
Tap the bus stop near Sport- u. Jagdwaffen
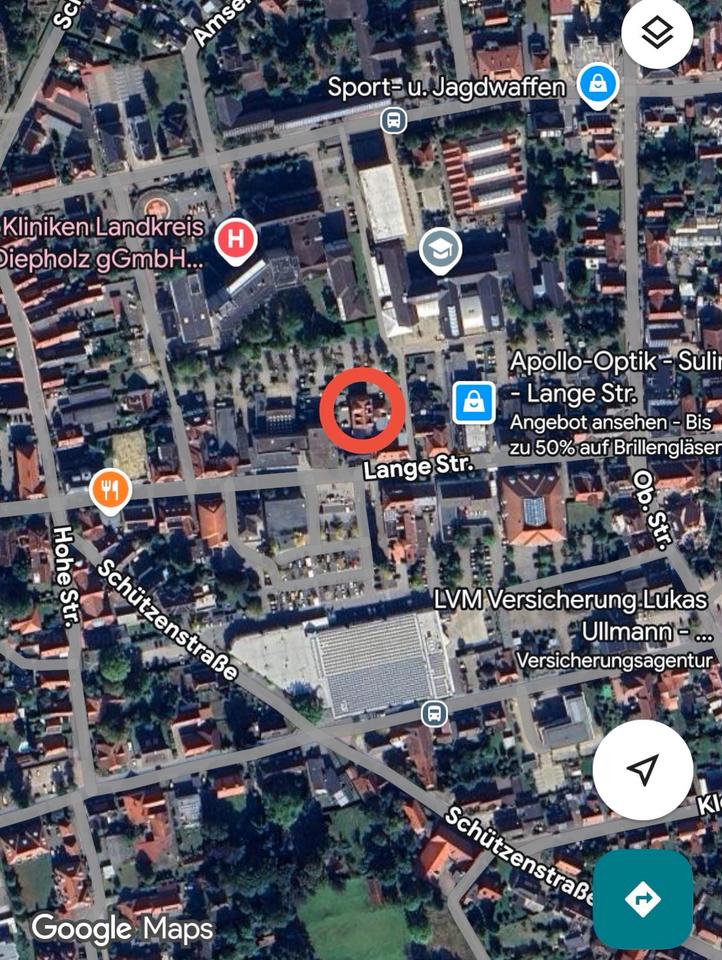point(394,121)
